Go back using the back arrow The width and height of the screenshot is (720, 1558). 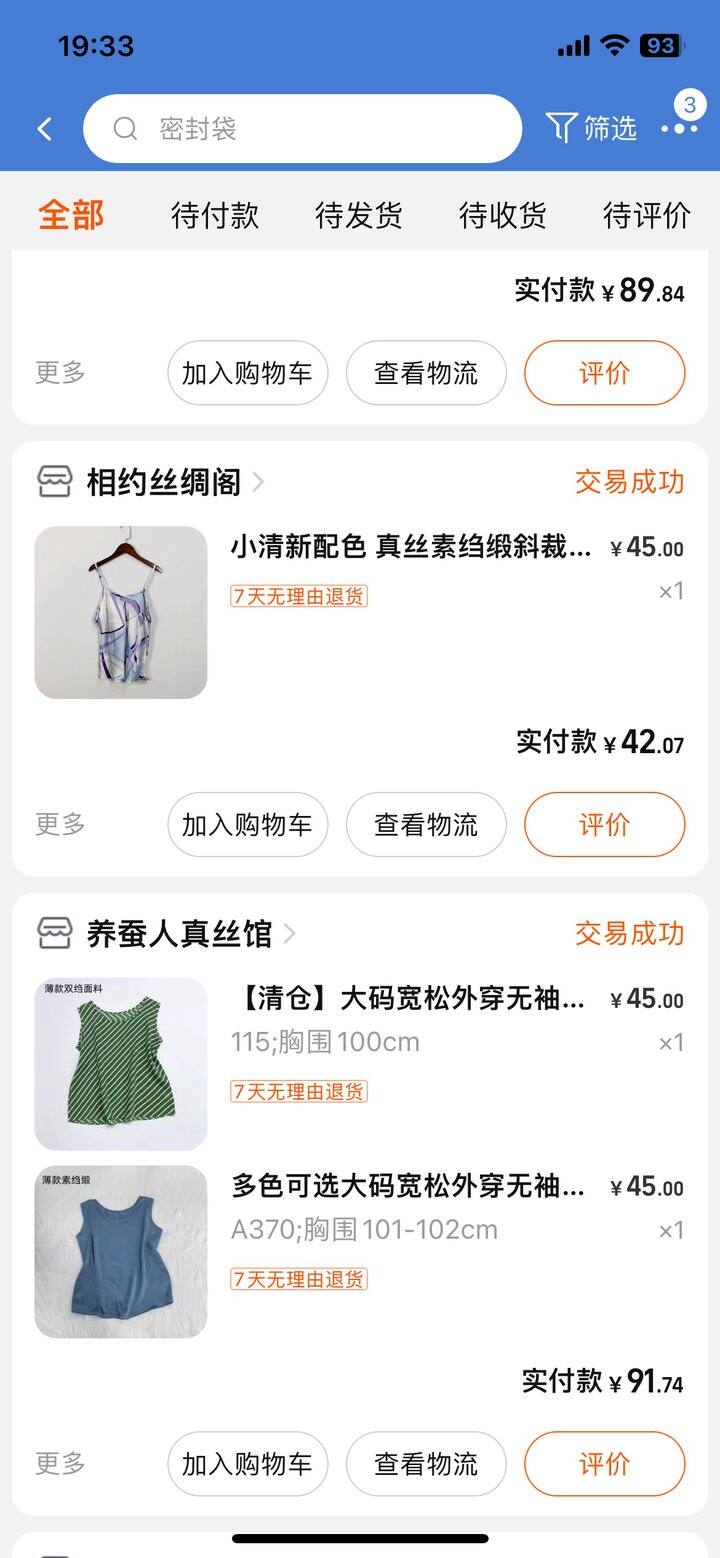point(44,129)
